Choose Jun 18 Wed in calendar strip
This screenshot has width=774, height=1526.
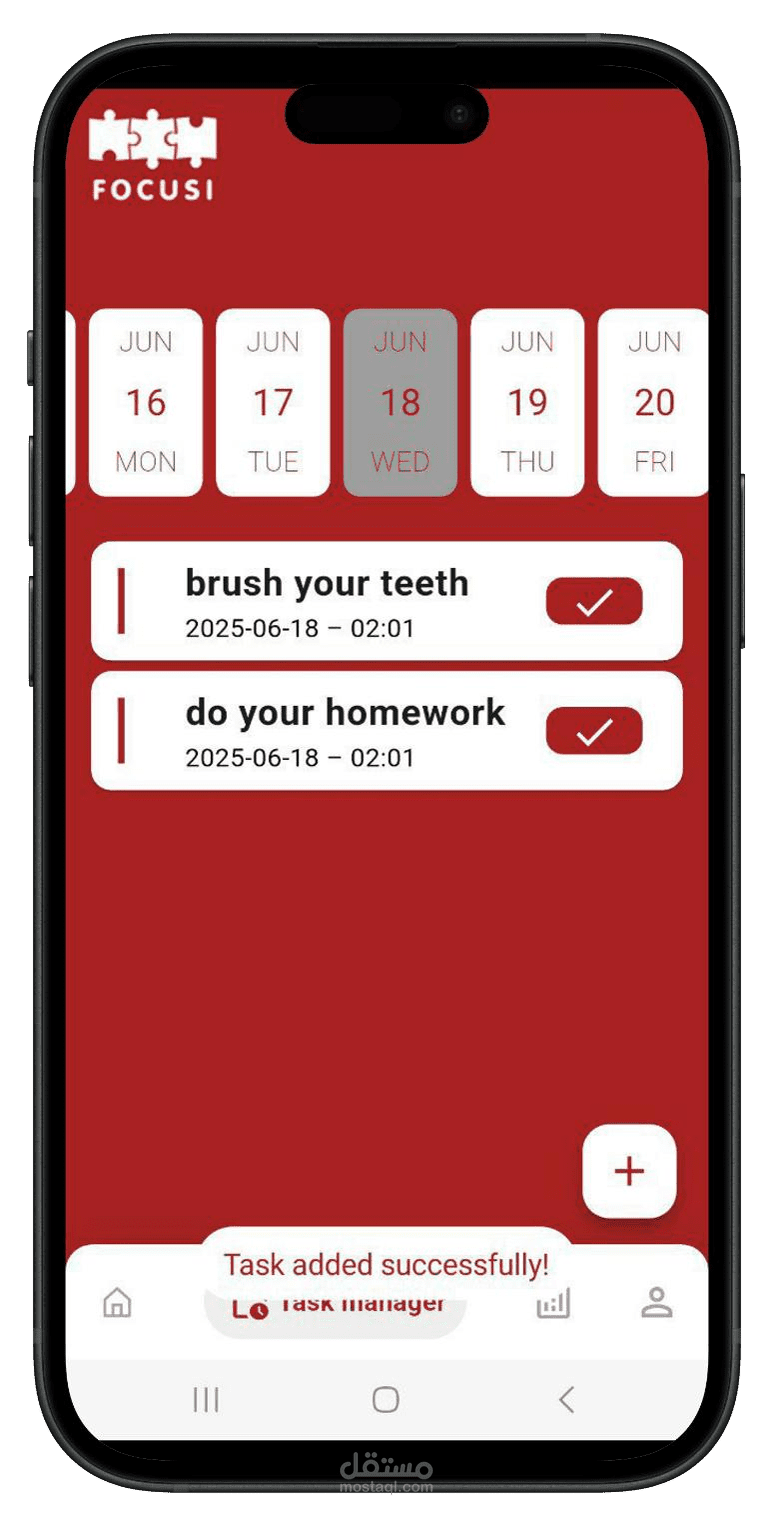tap(400, 402)
